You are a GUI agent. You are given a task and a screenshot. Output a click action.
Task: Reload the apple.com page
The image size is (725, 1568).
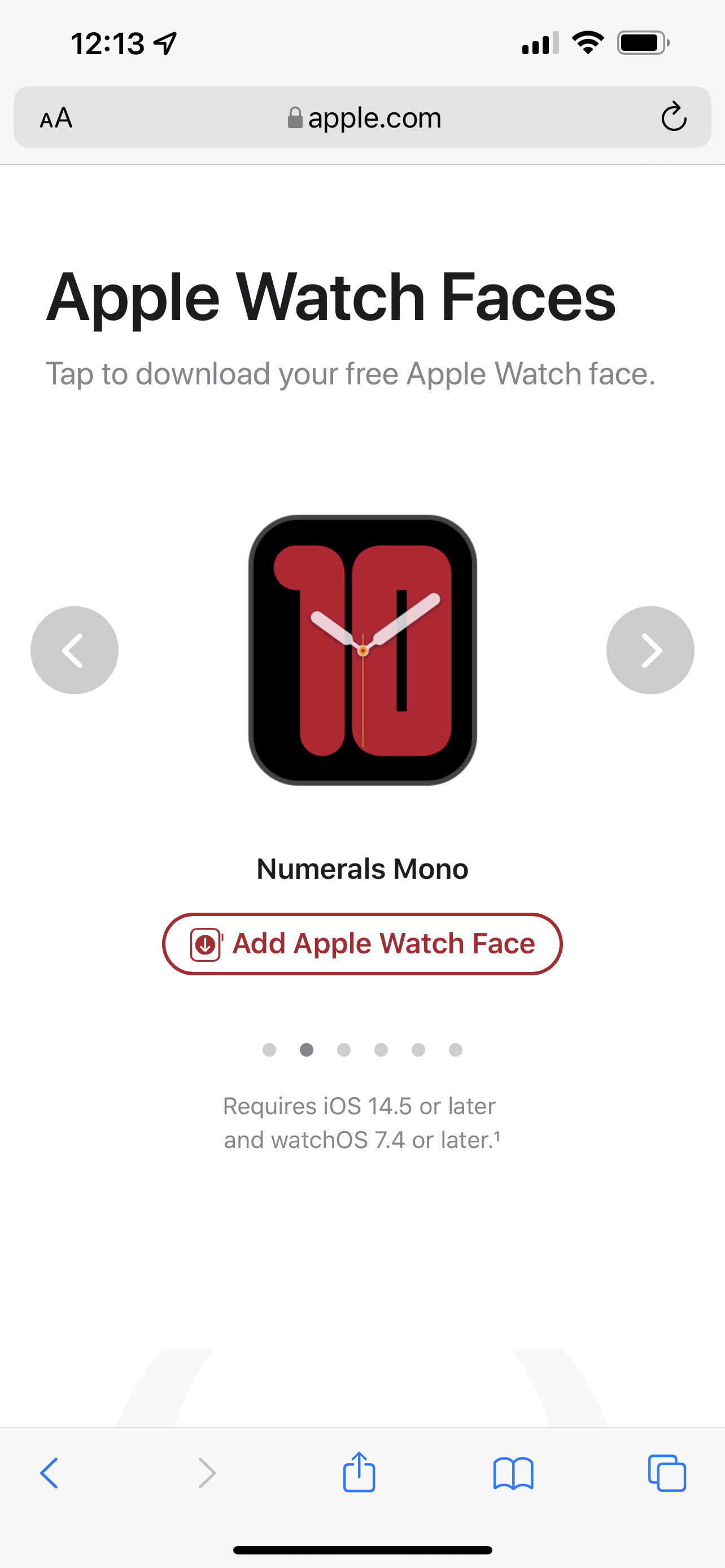click(673, 117)
